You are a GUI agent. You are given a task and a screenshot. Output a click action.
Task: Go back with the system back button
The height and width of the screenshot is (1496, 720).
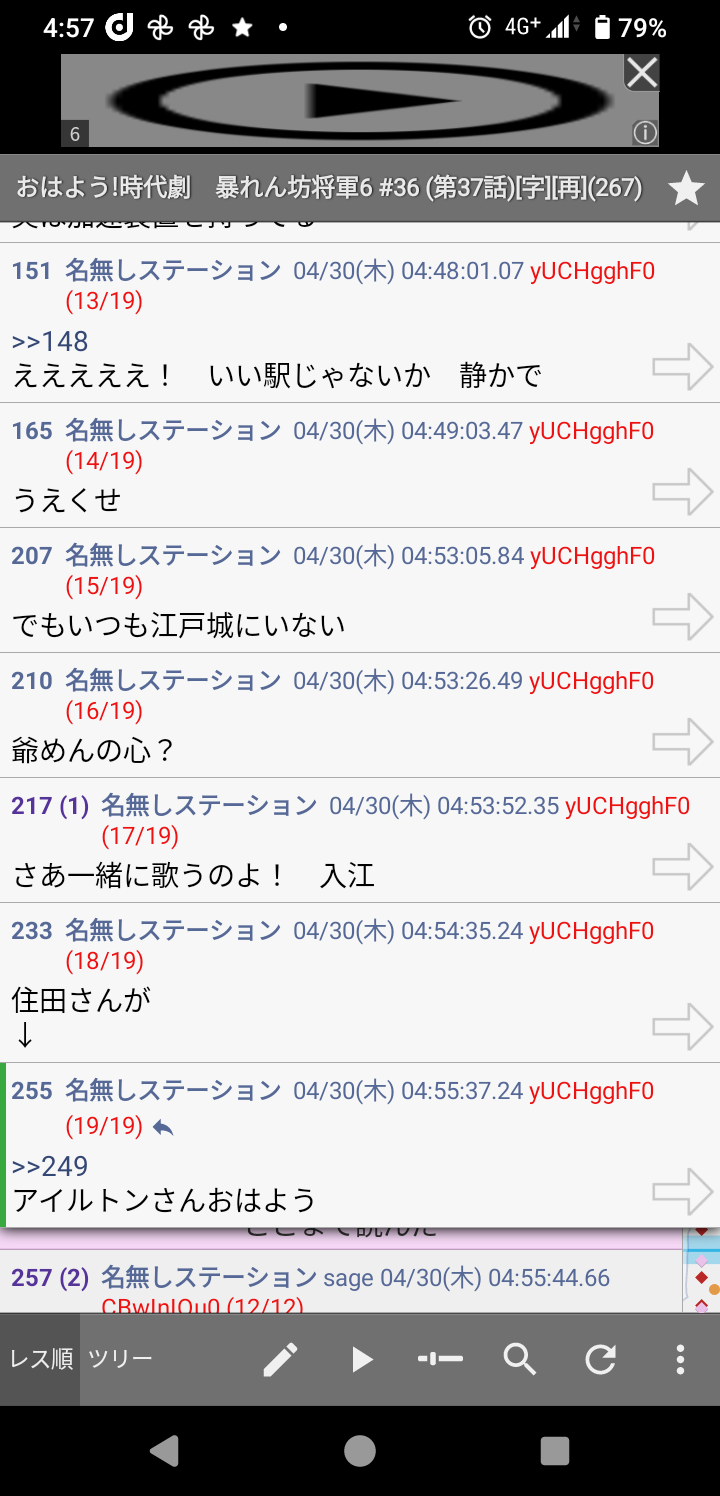pos(163,1450)
